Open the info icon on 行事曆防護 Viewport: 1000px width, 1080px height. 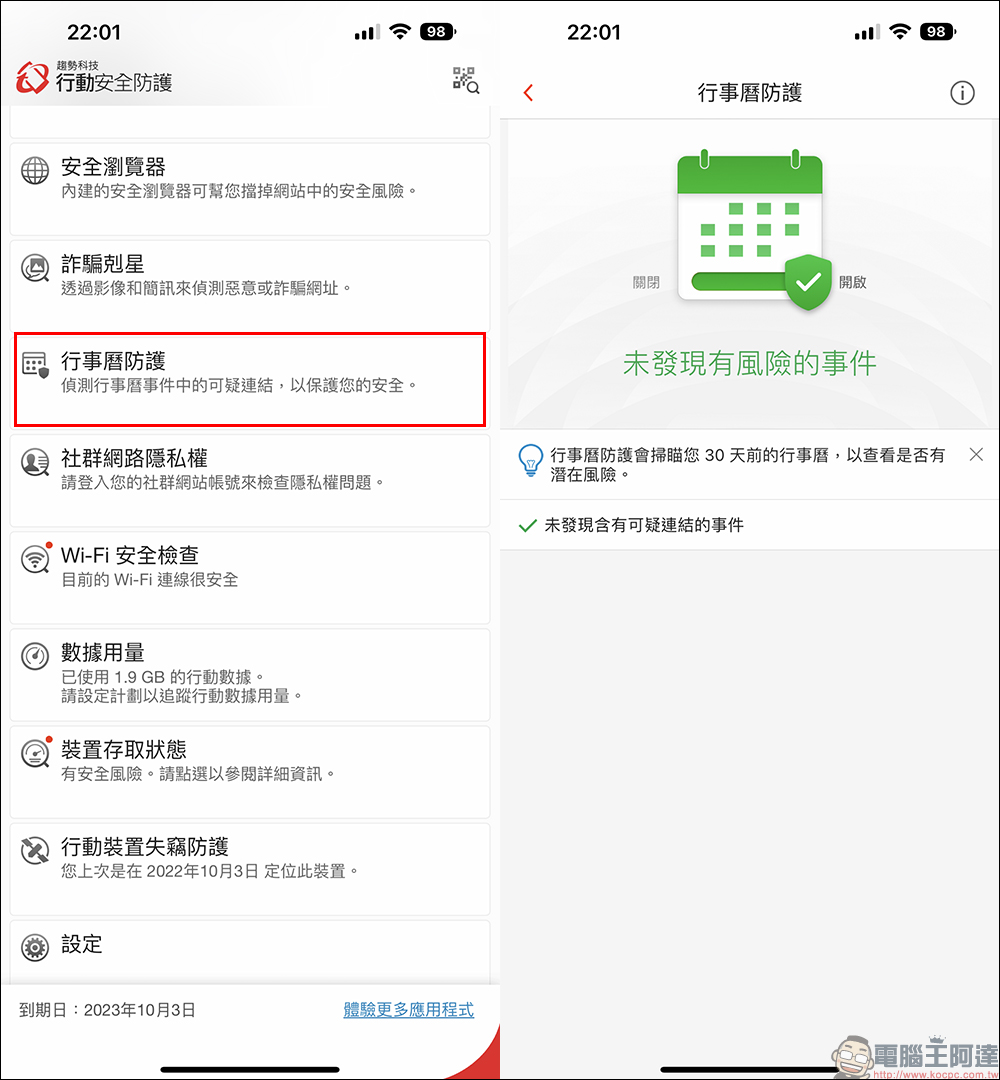click(x=961, y=93)
